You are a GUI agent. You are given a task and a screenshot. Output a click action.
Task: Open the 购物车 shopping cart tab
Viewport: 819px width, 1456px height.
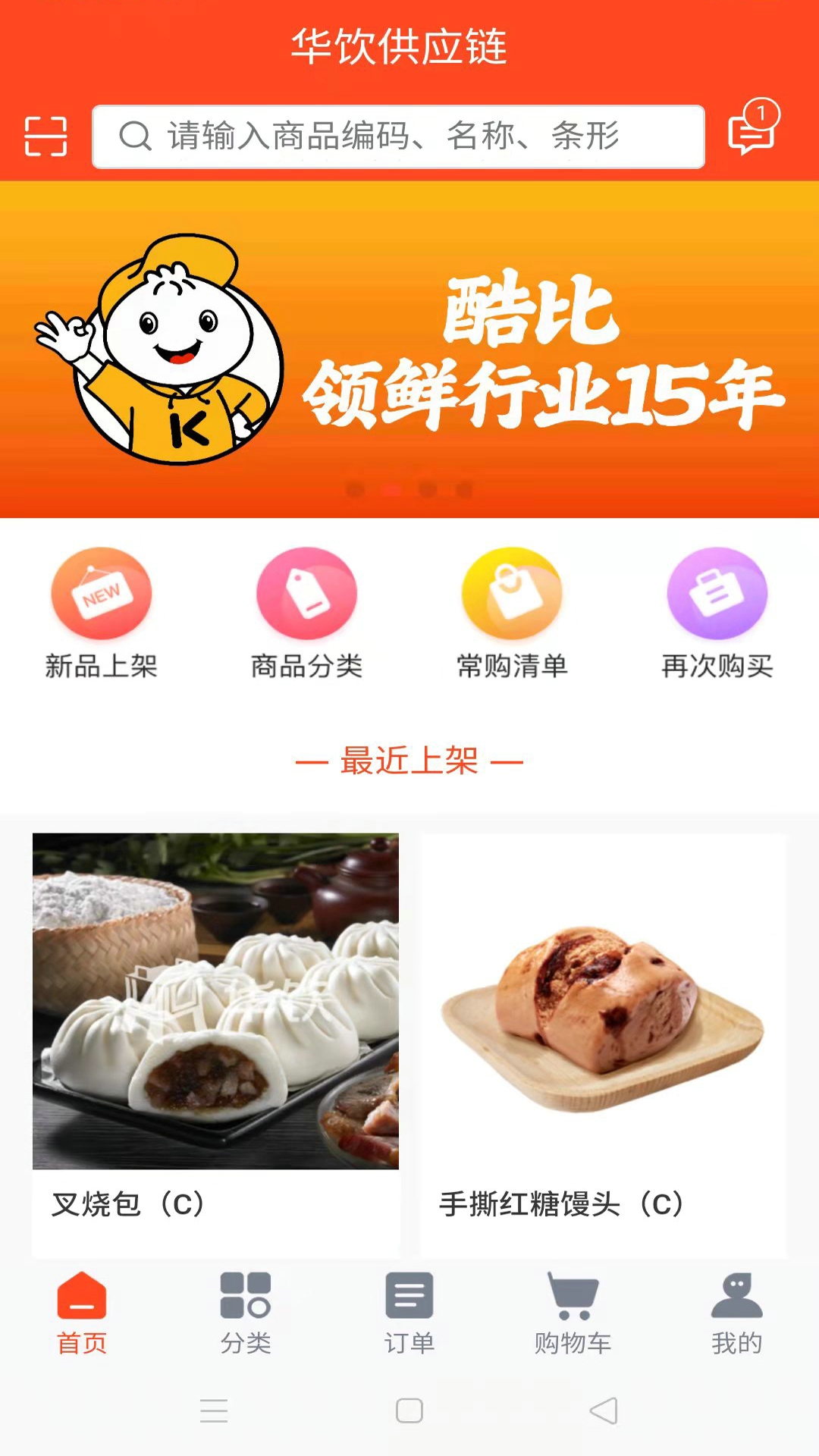tap(573, 1313)
